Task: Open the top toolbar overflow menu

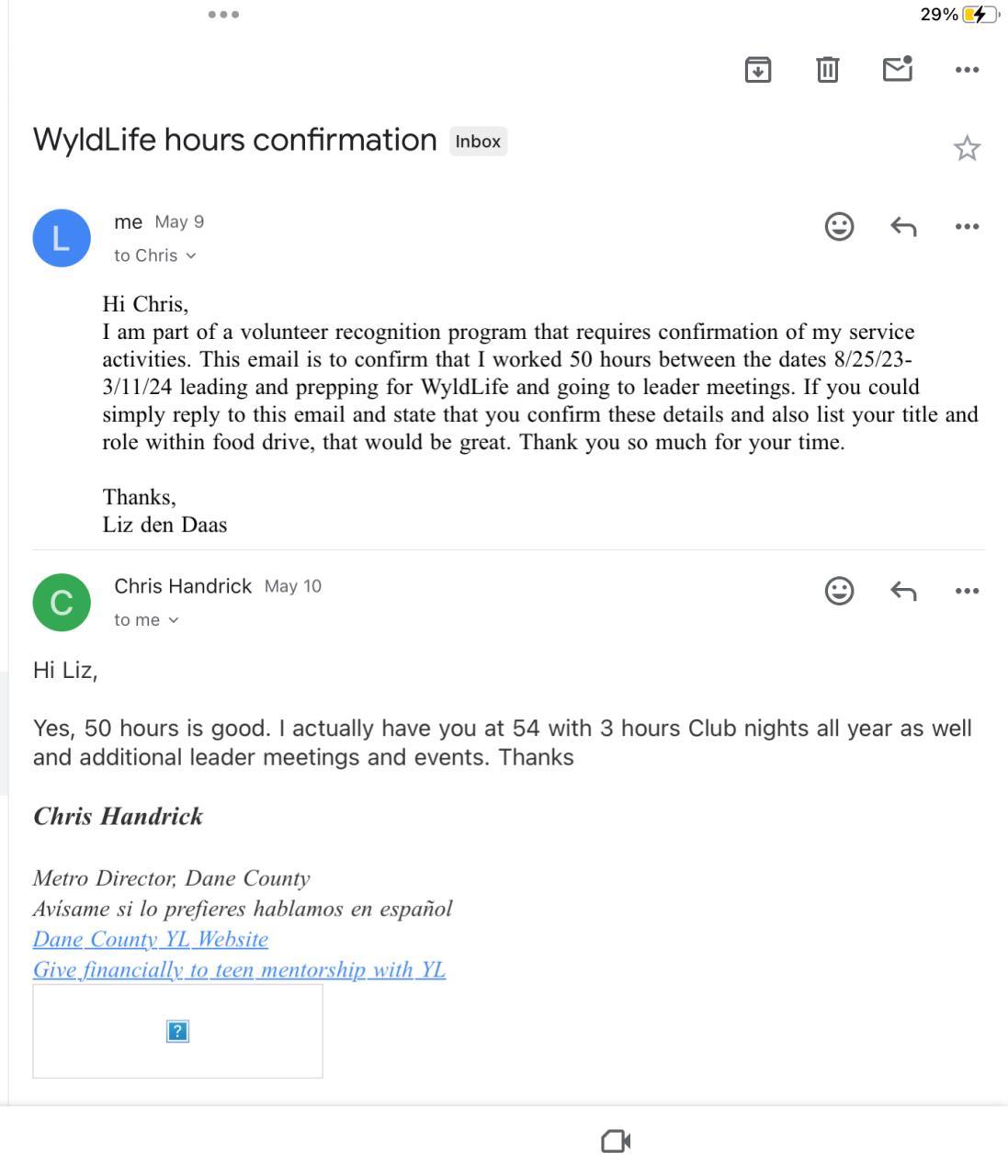Action: 967,70
